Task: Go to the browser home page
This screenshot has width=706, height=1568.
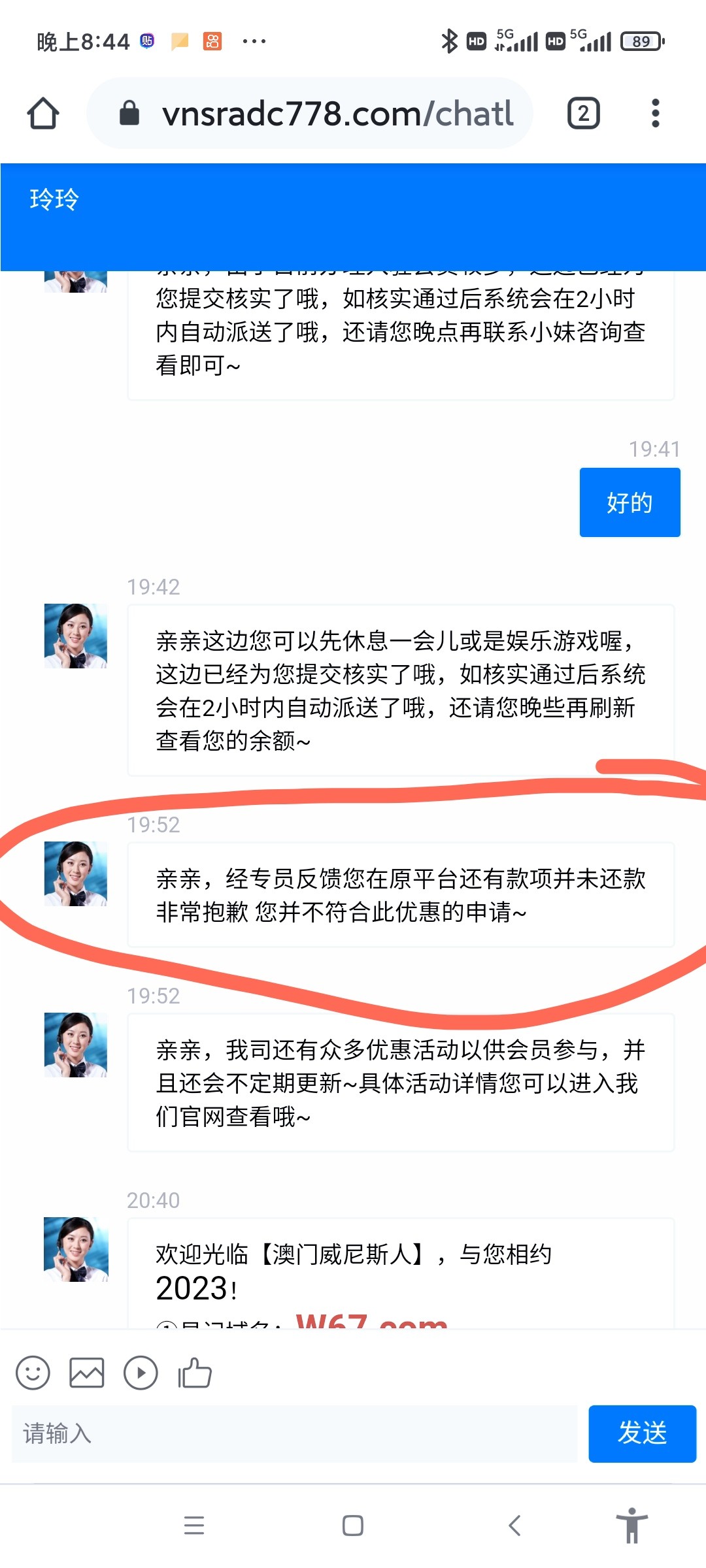Action: [x=43, y=114]
